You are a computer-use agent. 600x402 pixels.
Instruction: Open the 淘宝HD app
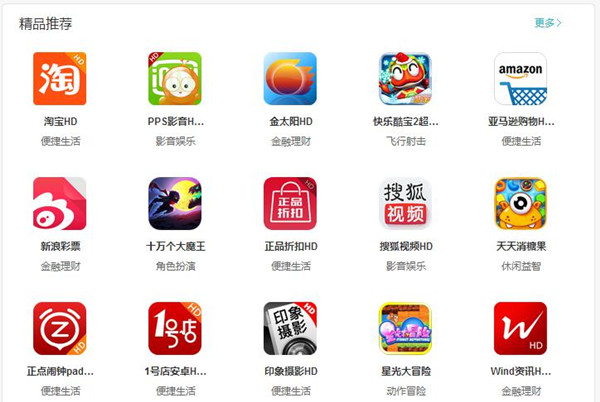pyautogui.click(x=60, y=79)
